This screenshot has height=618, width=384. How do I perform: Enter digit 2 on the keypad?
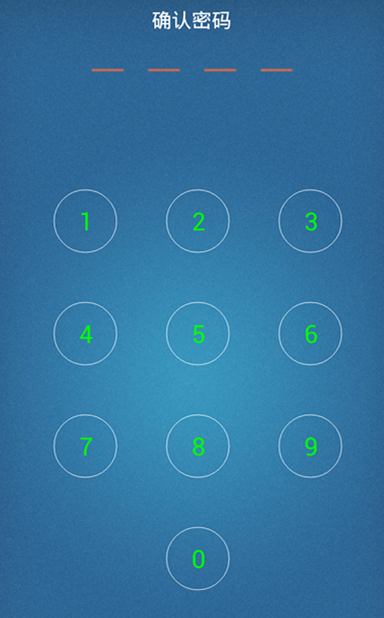tap(198, 221)
